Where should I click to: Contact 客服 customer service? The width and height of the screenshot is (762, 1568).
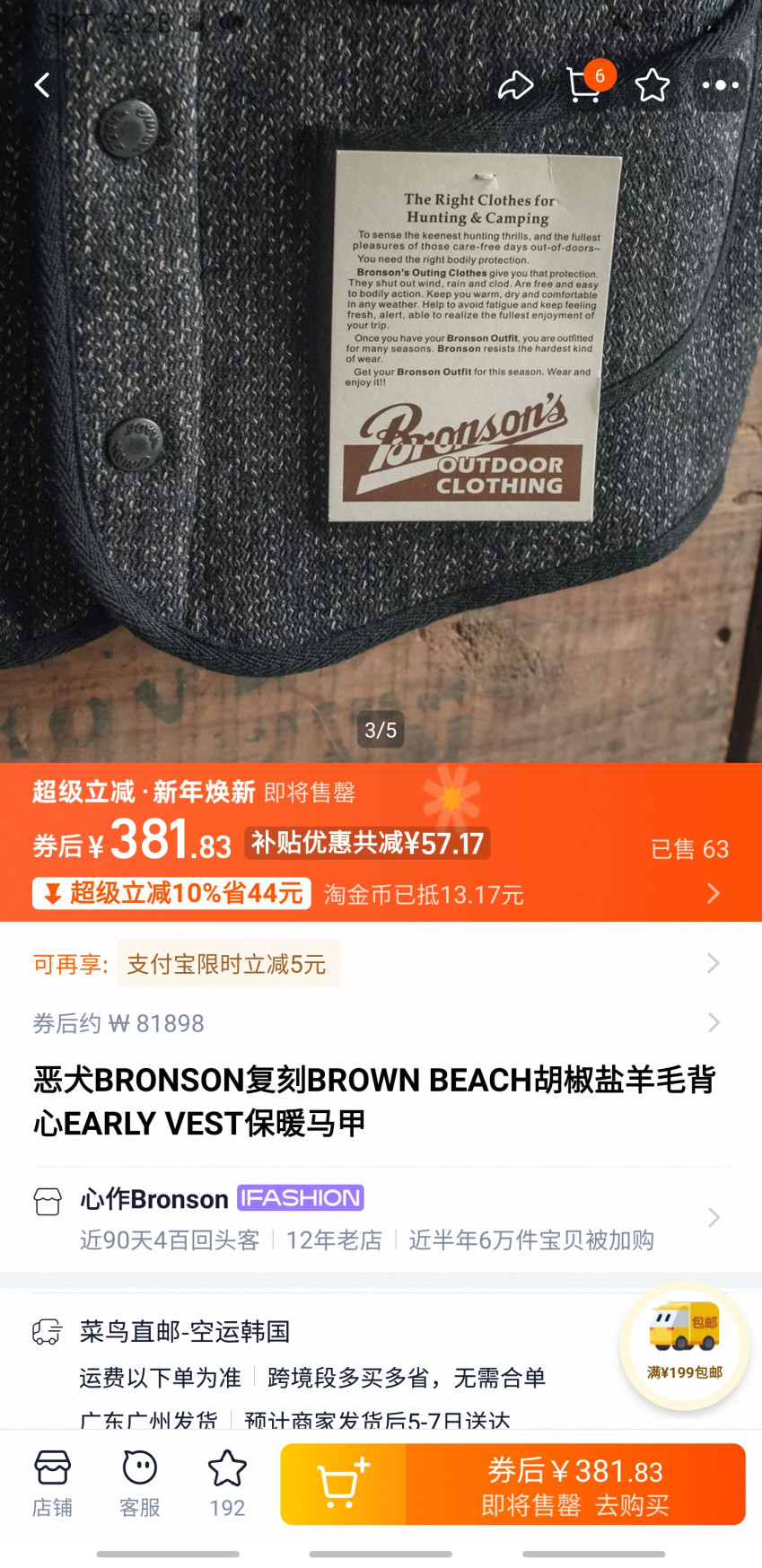point(139,1484)
